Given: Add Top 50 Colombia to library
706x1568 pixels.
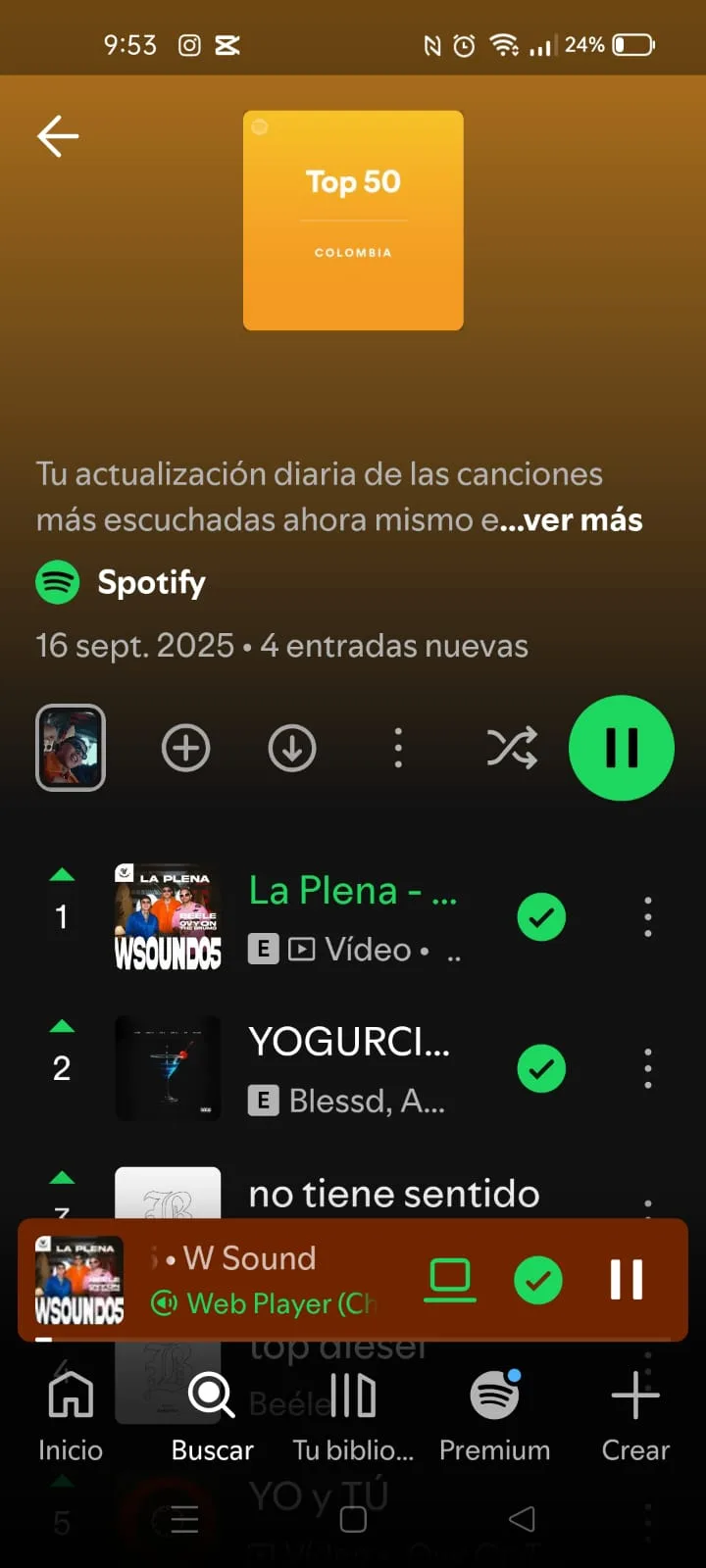Looking at the screenshot, I should pyautogui.click(x=185, y=749).
